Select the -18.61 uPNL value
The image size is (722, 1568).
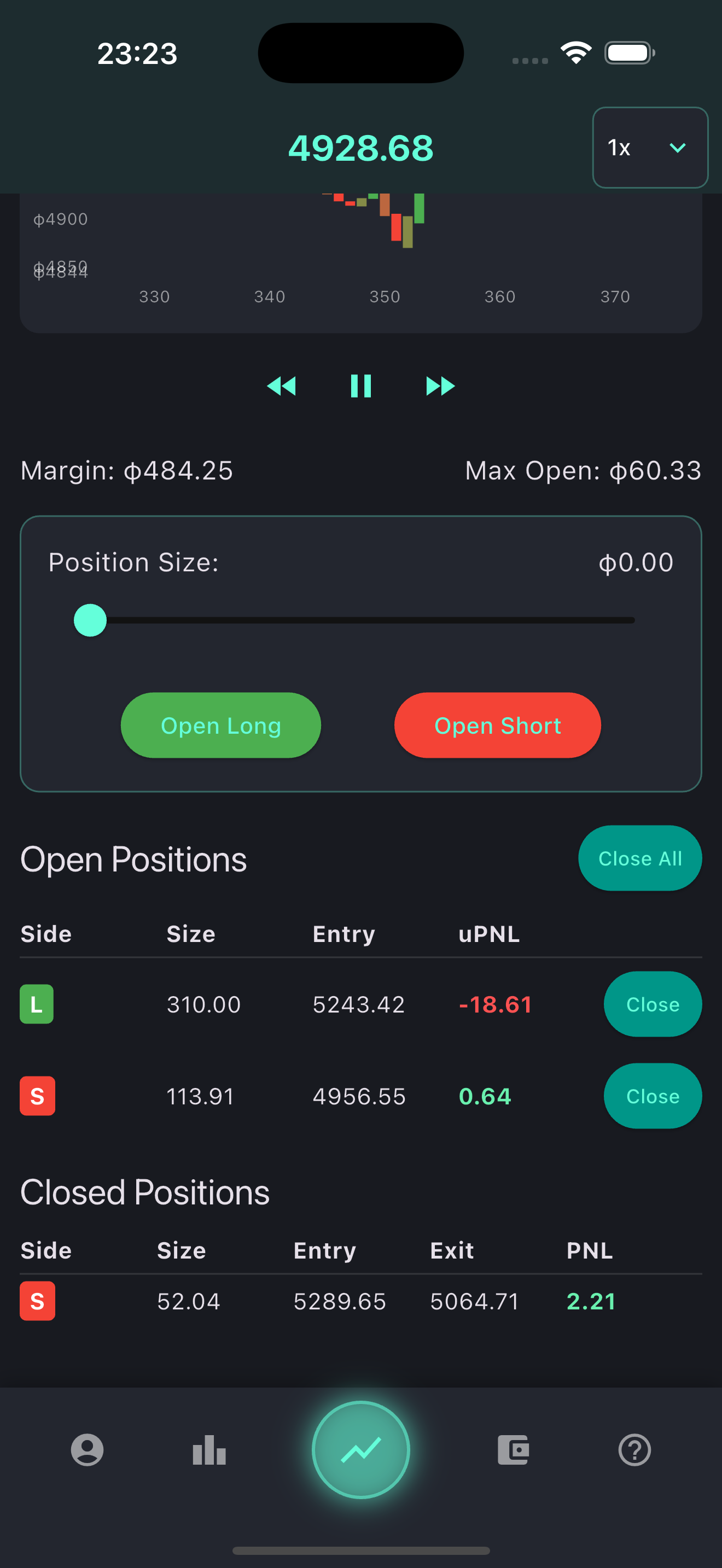[494, 1004]
